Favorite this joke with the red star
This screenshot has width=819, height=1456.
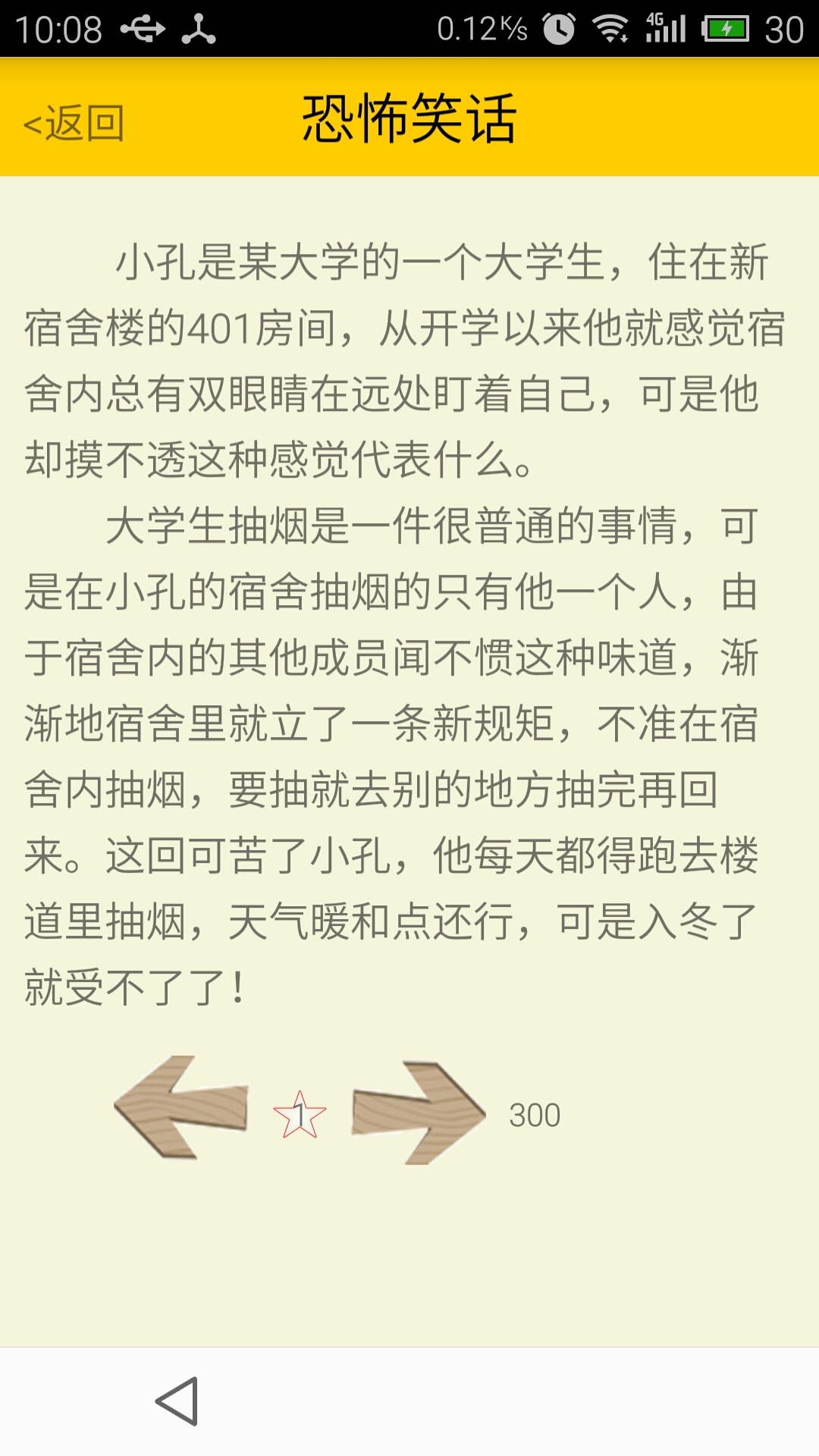pyautogui.click(x=300, y=1115)
